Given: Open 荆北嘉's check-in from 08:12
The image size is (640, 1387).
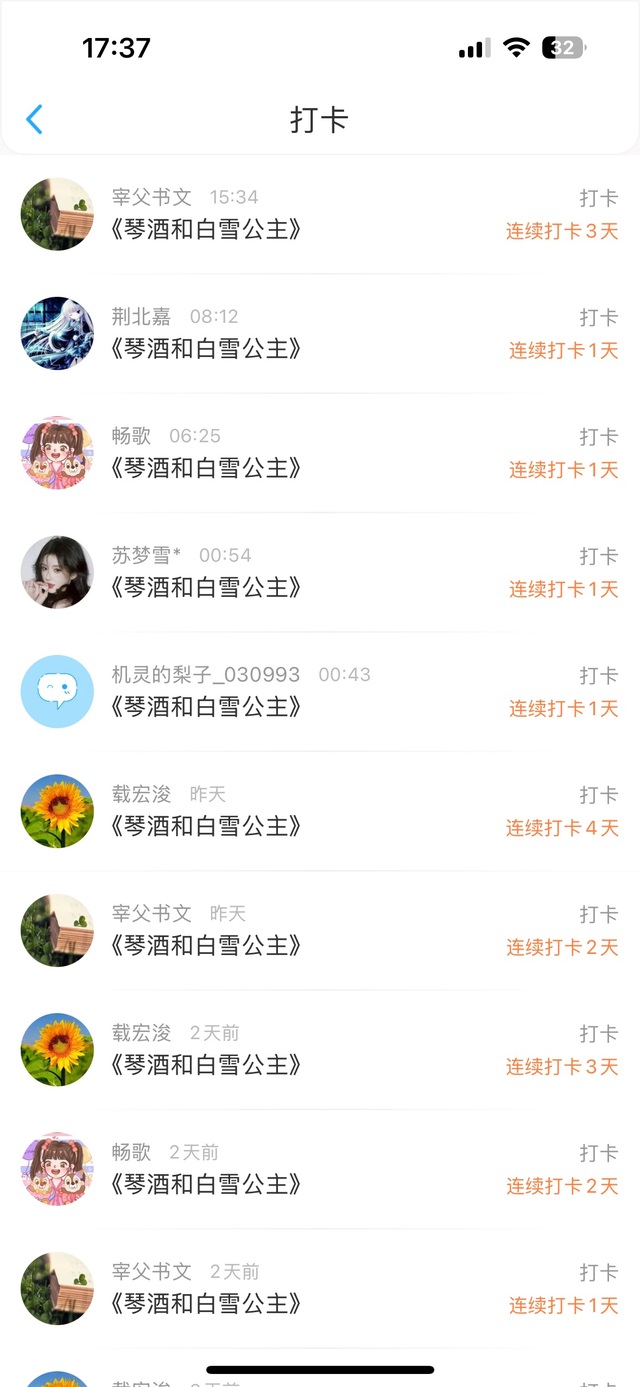Looking at the screenshot, I should click(x=320, y=333).
